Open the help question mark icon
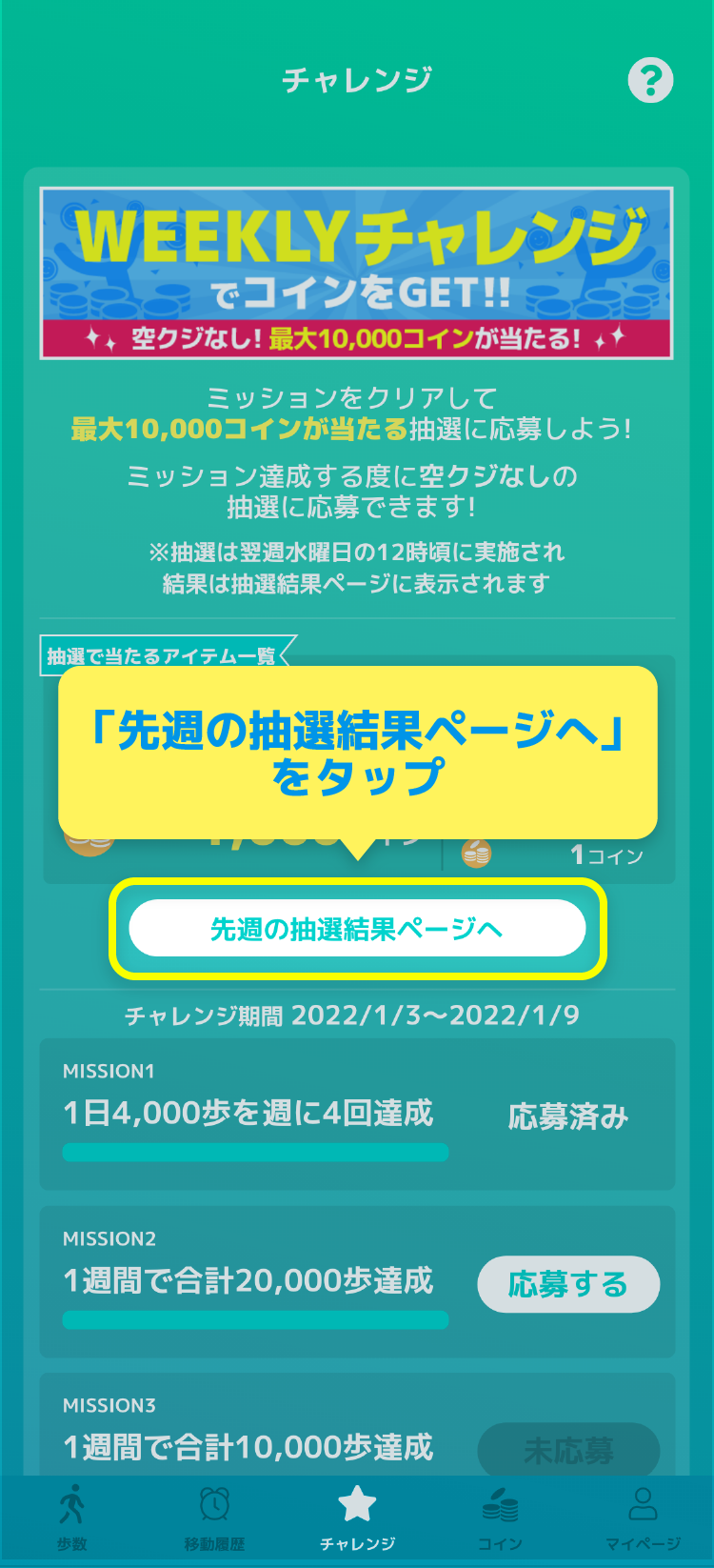This screenshot has height=1568, width=714. point(650,80)
